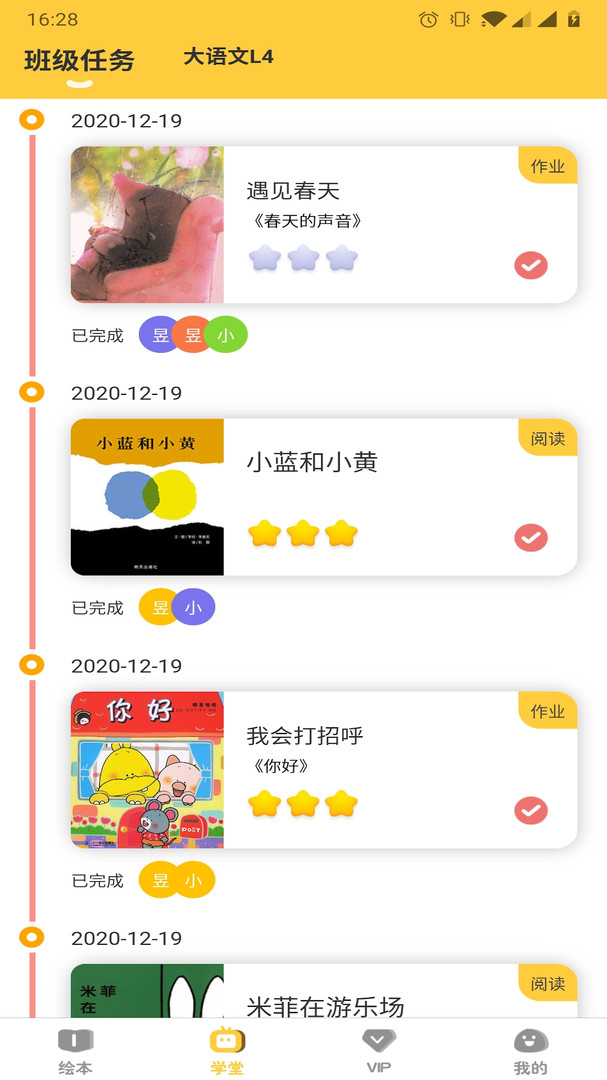Switch to the 我的 tab

530,1050
